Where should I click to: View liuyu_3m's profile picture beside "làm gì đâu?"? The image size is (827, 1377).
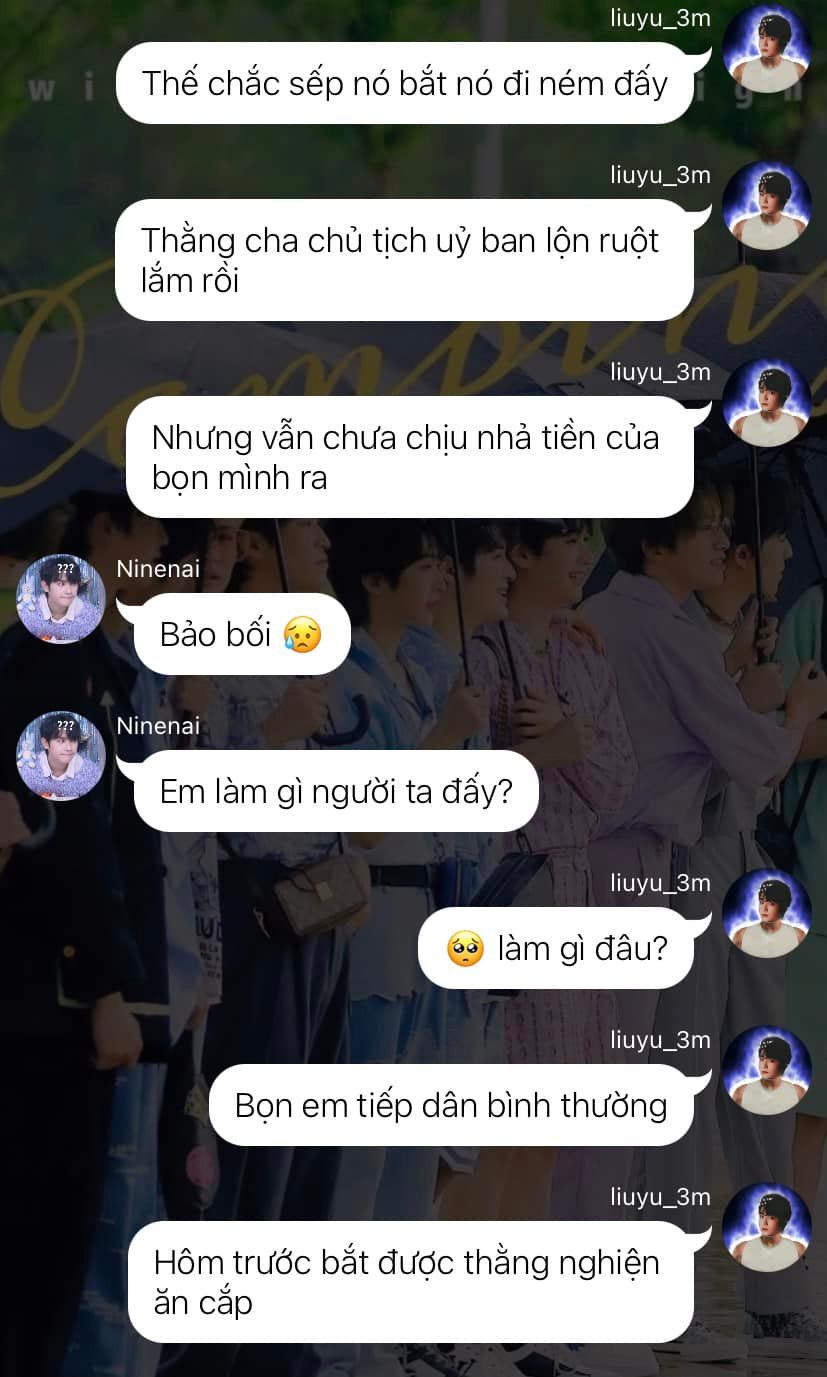click(767, 913)
